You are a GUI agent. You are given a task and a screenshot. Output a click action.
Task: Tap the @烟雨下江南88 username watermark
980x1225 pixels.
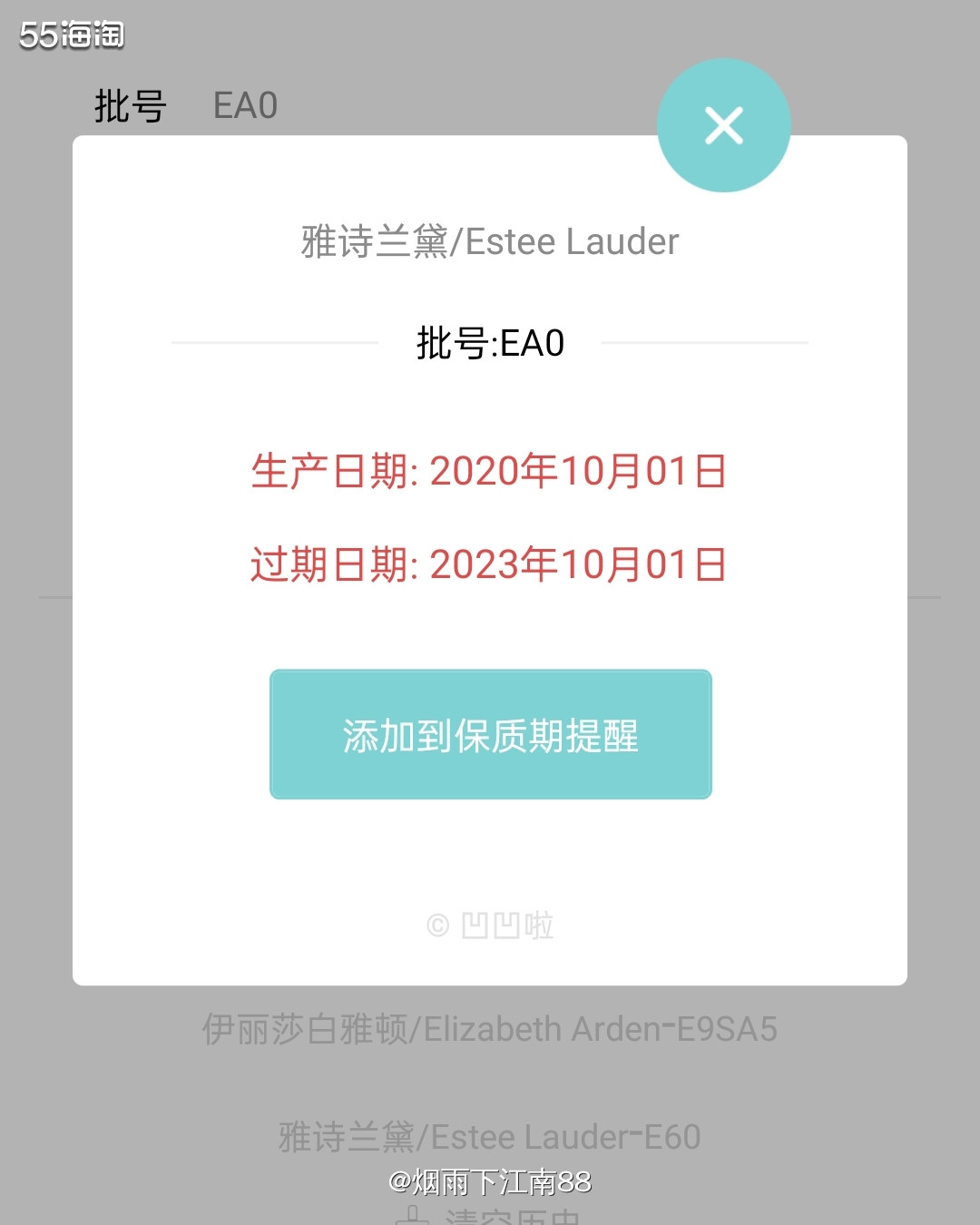coord(488,1182)
